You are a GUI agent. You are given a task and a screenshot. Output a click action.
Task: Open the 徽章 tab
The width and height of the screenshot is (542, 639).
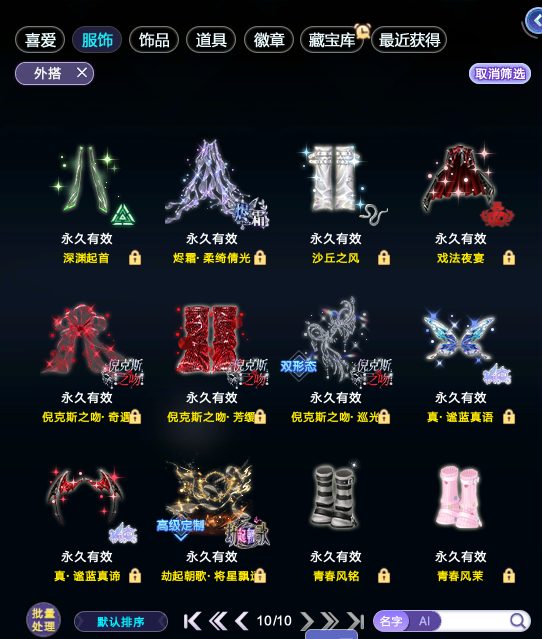(x=269, y=40)
